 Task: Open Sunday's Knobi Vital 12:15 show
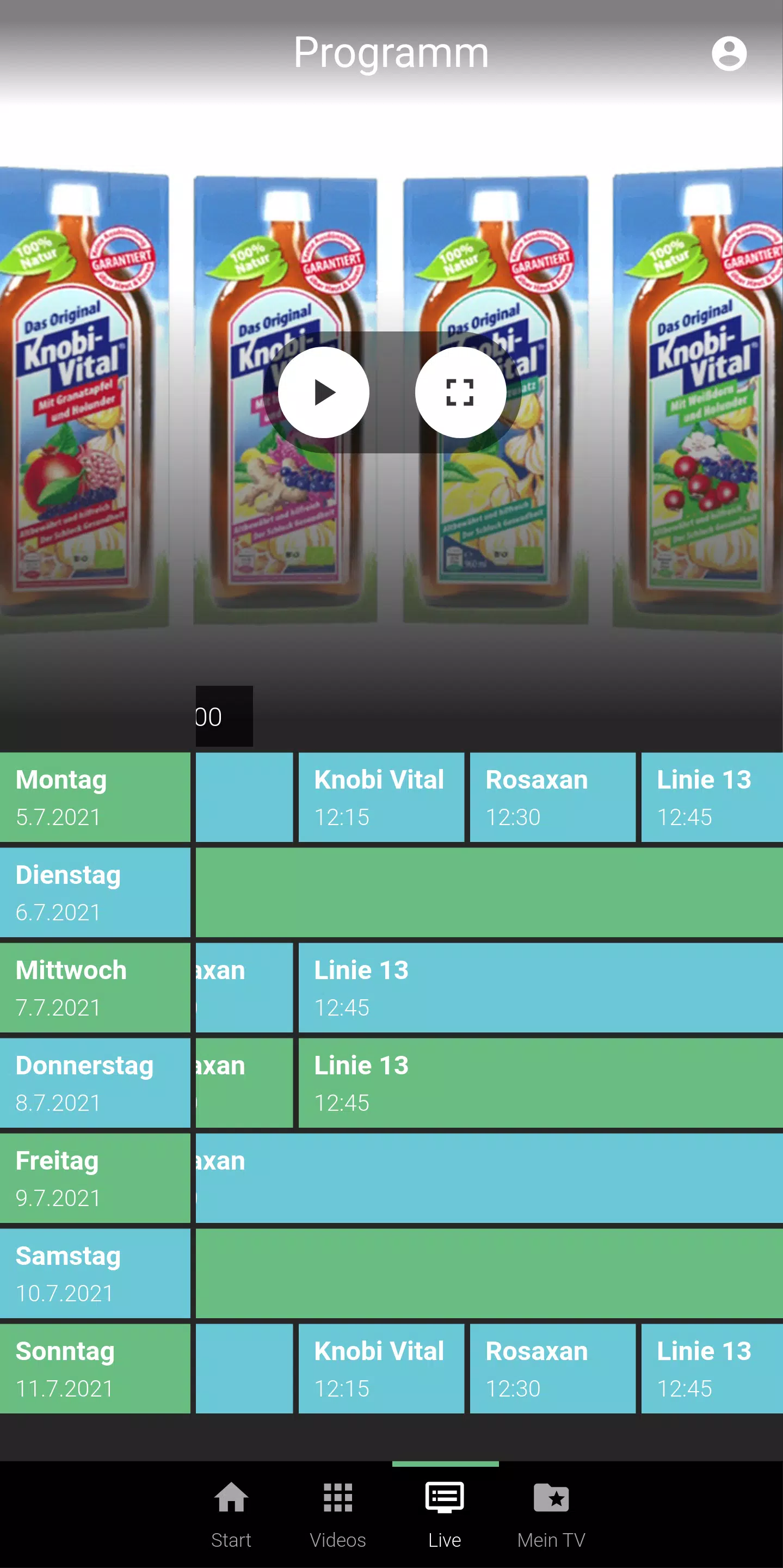click(381, 1369)
